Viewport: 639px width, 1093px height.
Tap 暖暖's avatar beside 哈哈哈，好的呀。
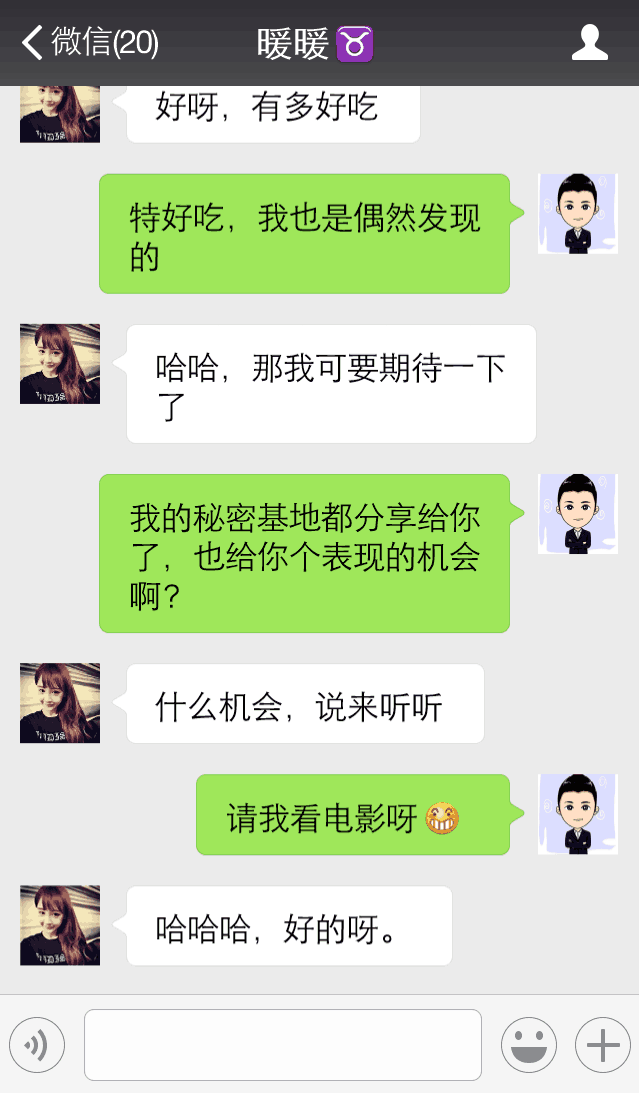pos(60,925)
